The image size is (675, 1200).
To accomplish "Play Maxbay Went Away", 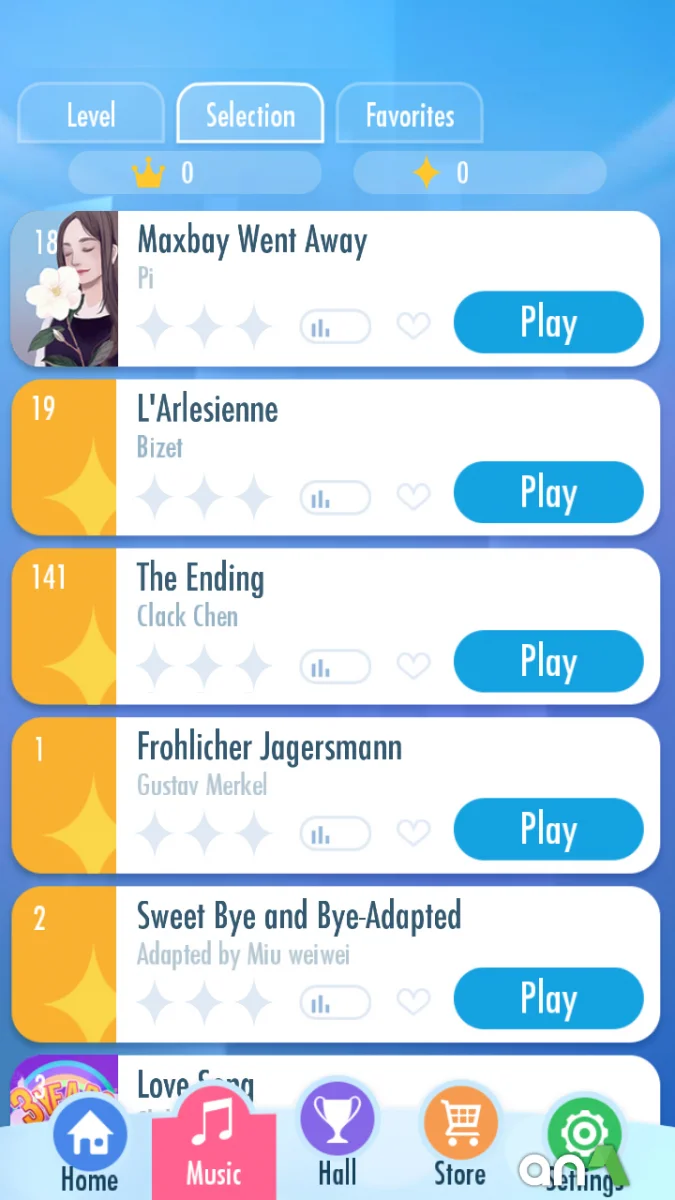I will [548, 323].
